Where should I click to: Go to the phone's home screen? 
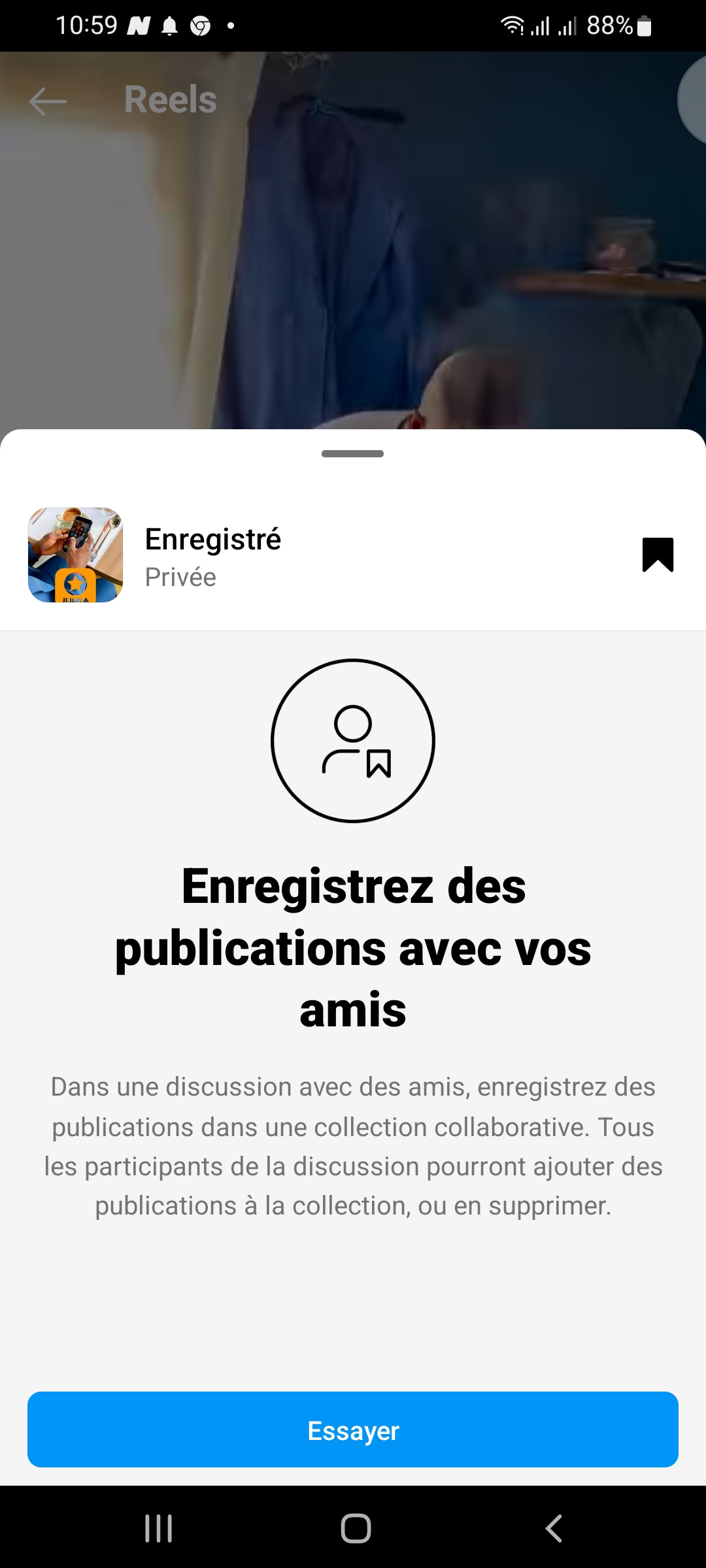tap(356, 1528)
